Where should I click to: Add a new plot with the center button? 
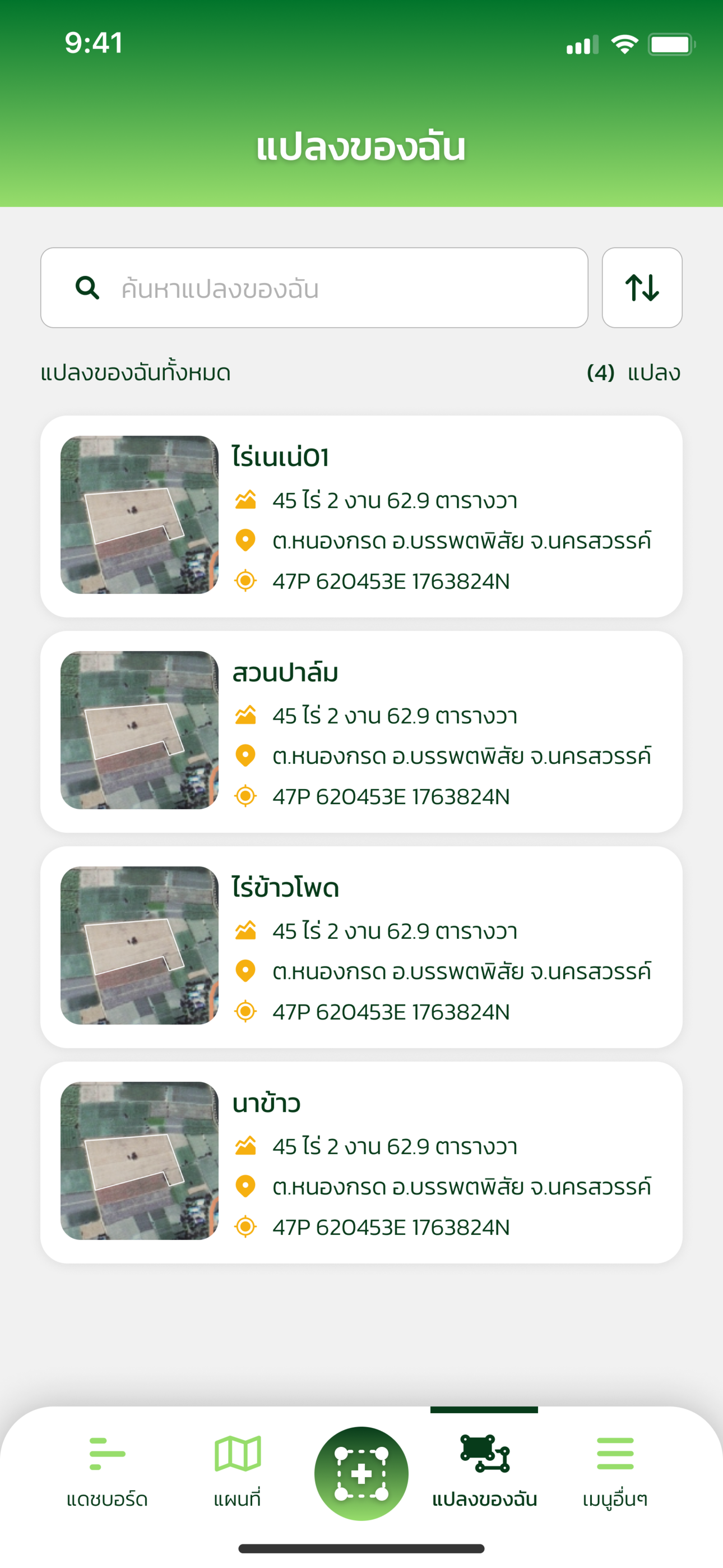coord(361,1474)
